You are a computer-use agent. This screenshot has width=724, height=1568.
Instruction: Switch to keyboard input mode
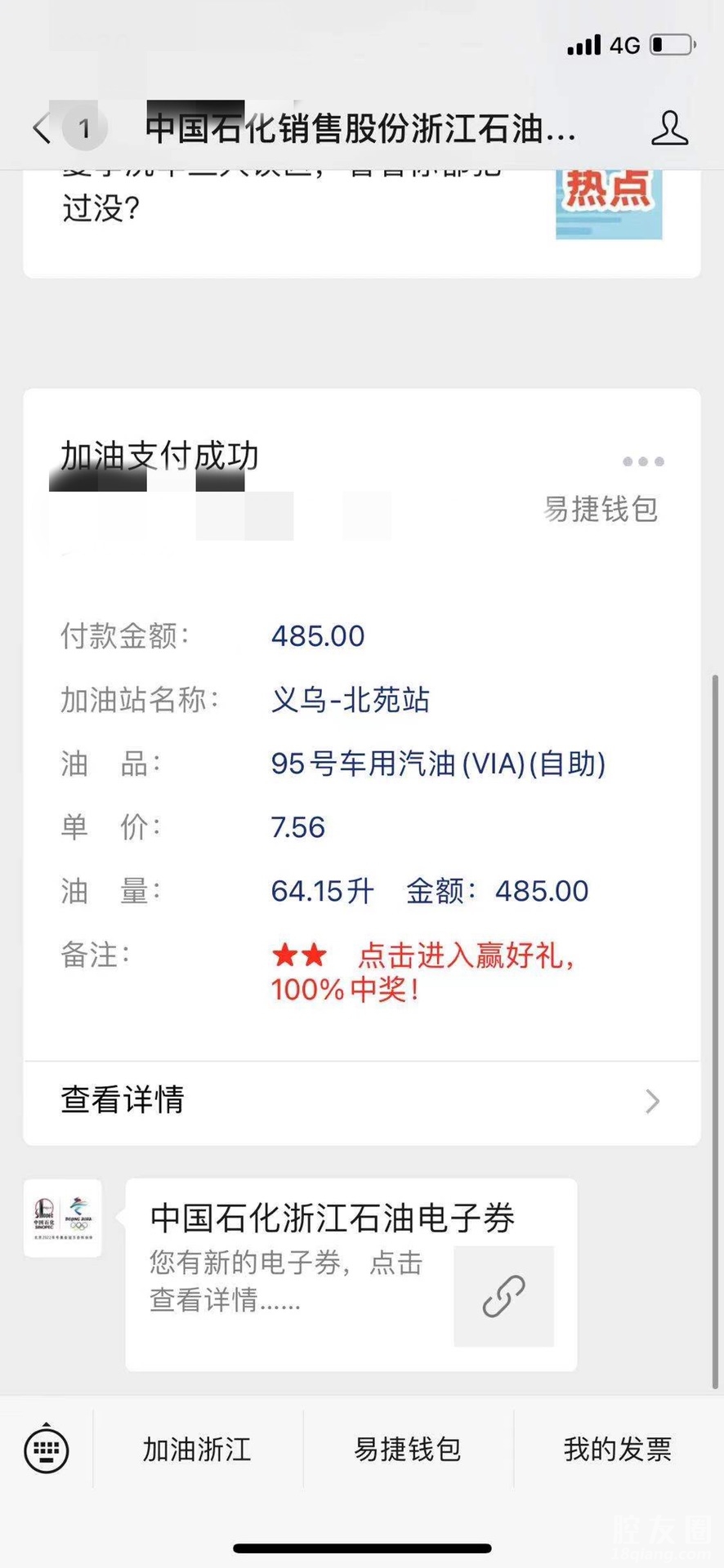point(47,1450)
